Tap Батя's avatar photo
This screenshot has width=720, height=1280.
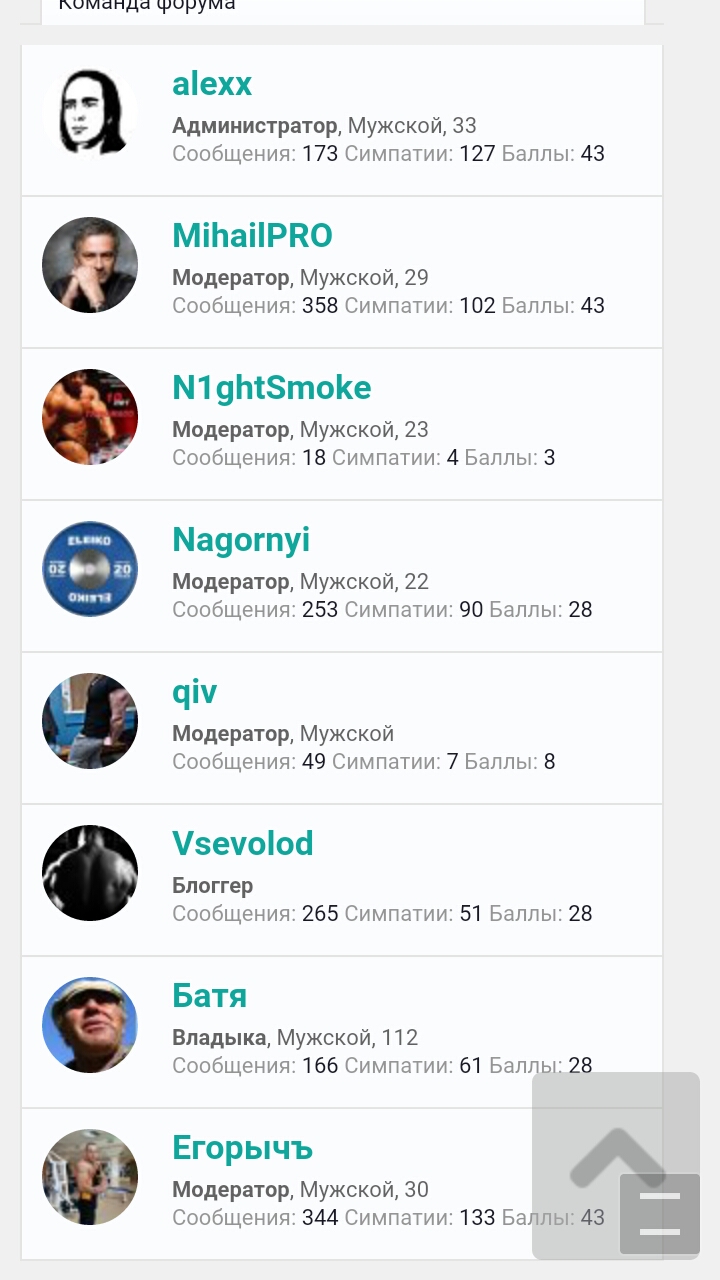pyautogui.click(x=90, y=1025)
